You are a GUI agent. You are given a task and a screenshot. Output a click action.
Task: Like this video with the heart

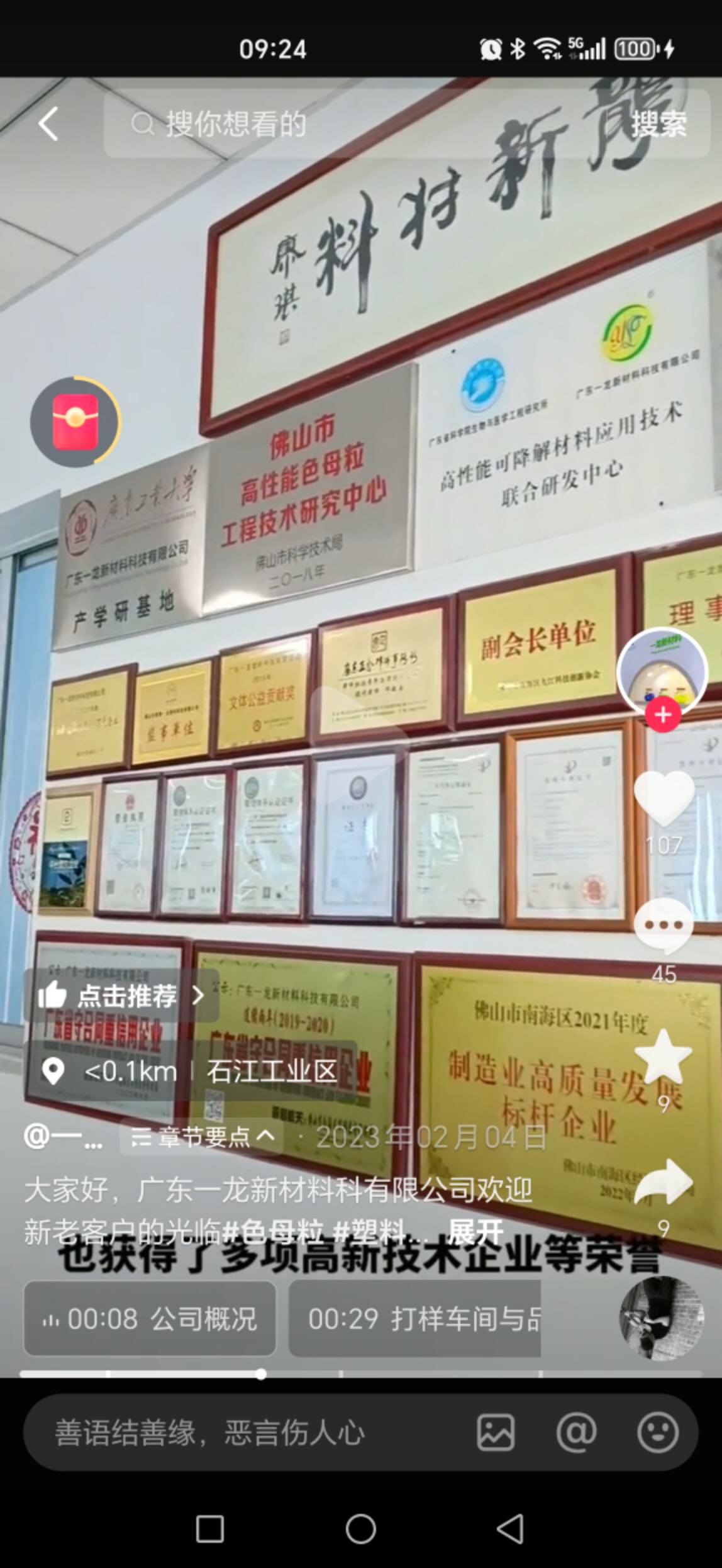664,798
